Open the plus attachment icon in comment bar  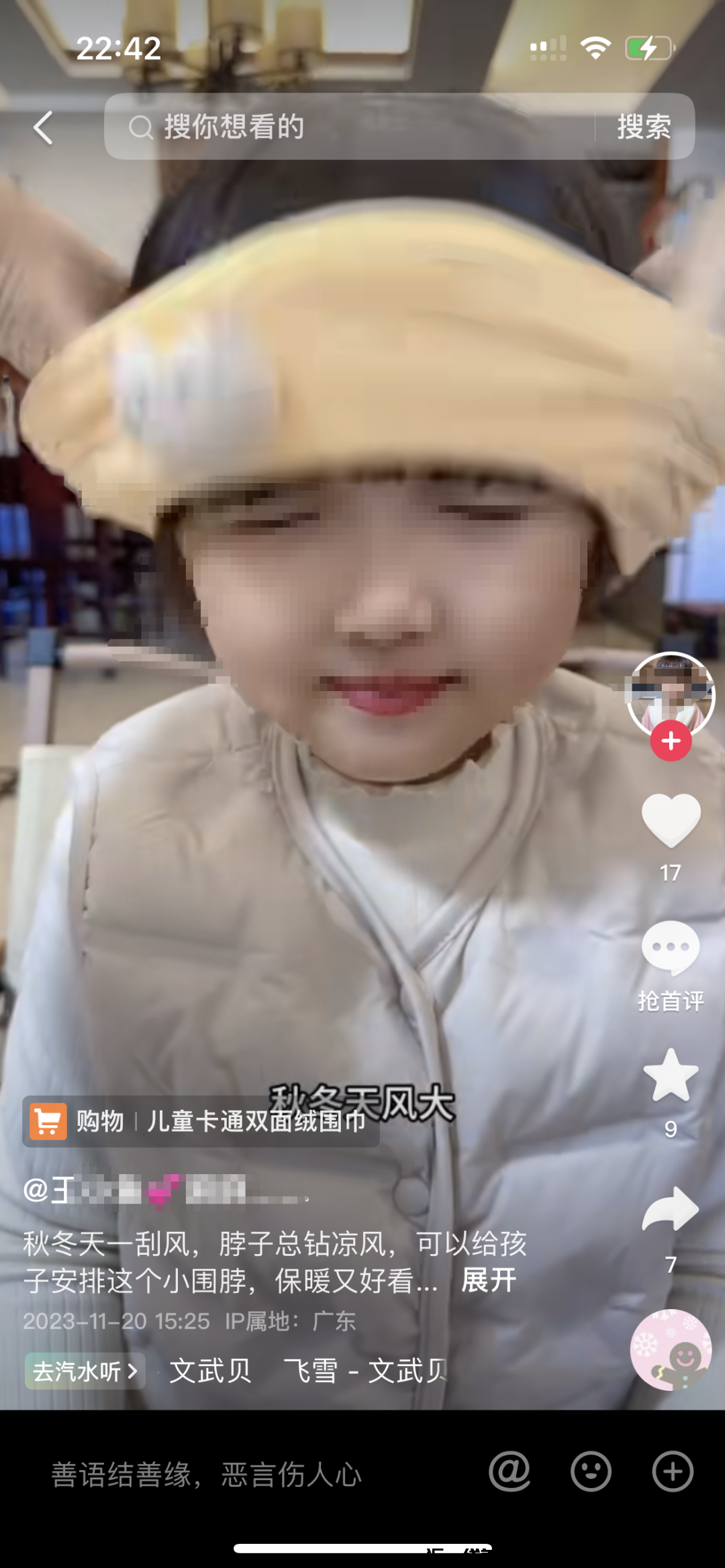click(673, 1472)
